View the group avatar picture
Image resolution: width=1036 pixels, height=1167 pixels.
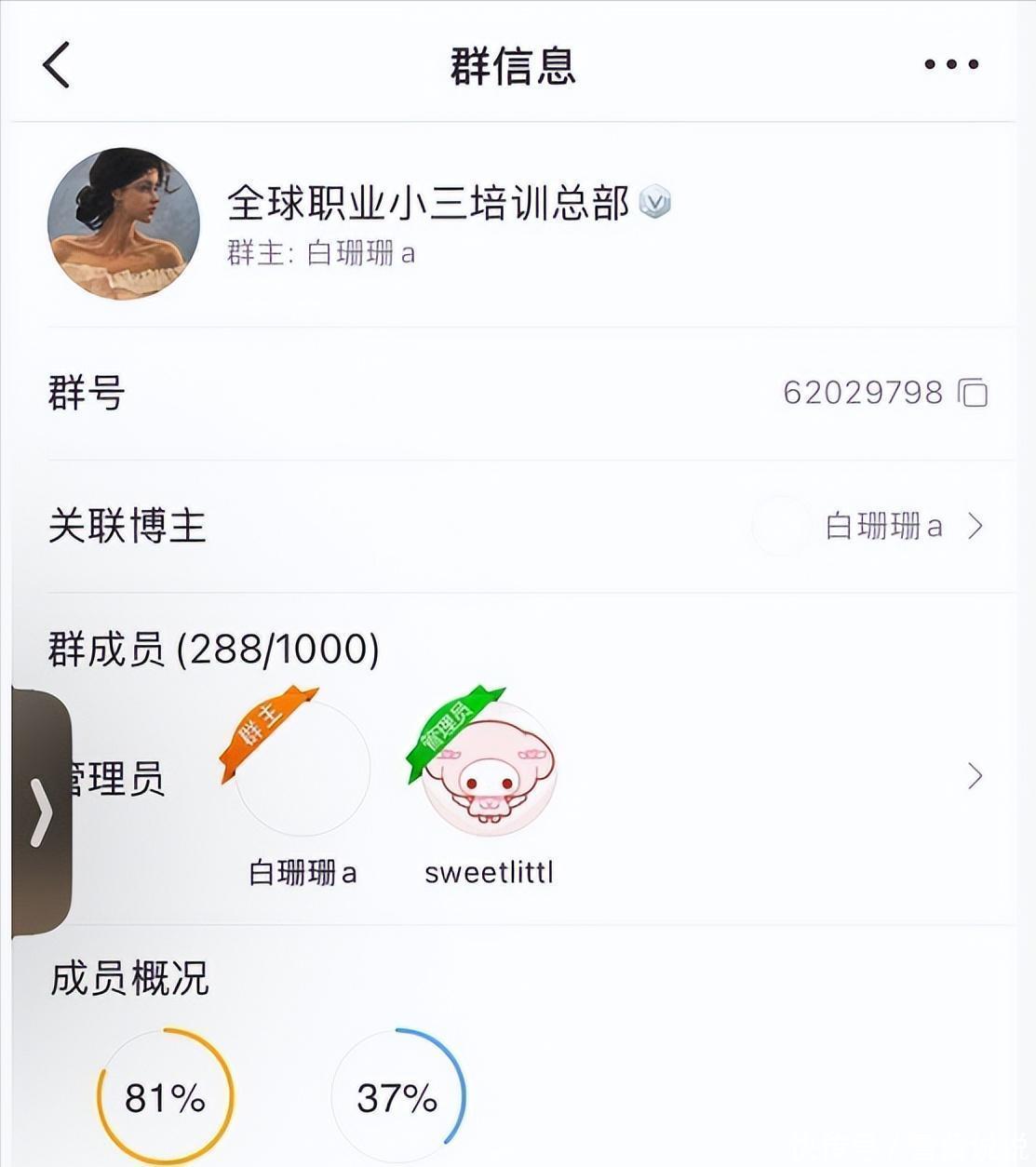124,224
